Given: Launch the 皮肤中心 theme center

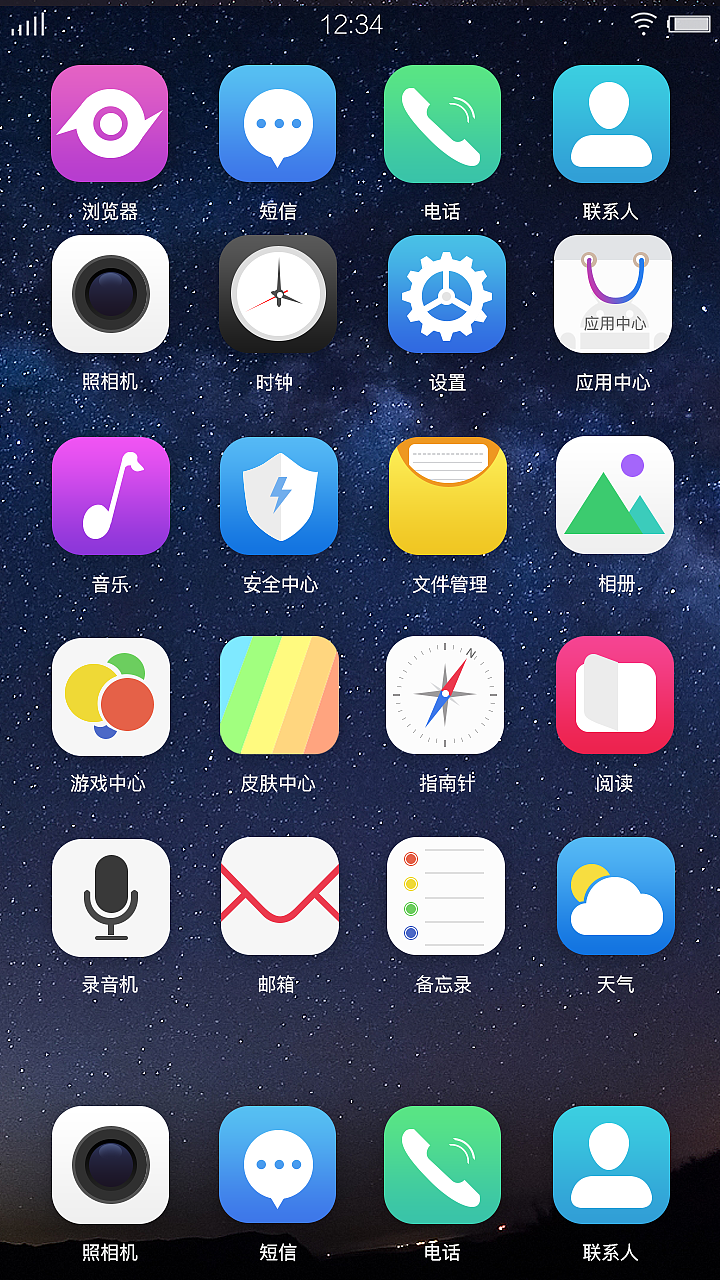Looking at the screenshot, I should click(x=279, y=696).
